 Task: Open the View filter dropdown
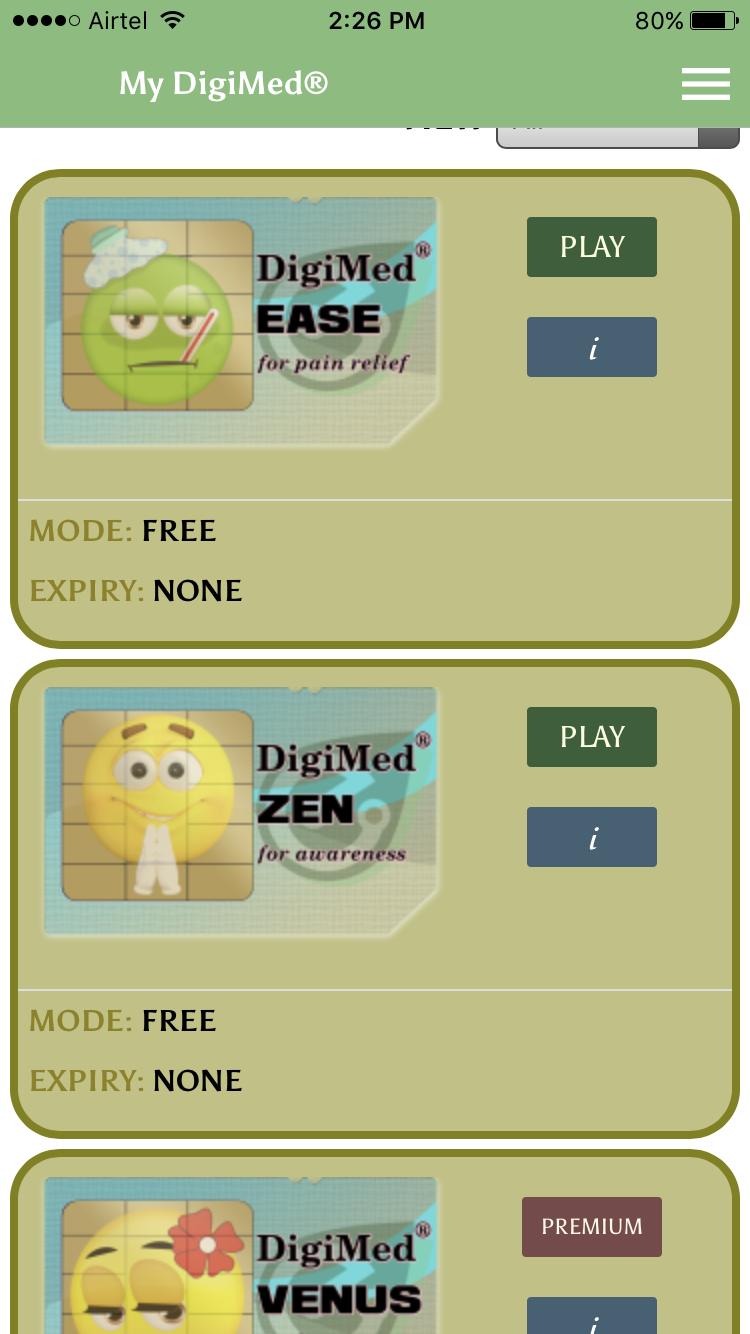click(x=617, y=138)
